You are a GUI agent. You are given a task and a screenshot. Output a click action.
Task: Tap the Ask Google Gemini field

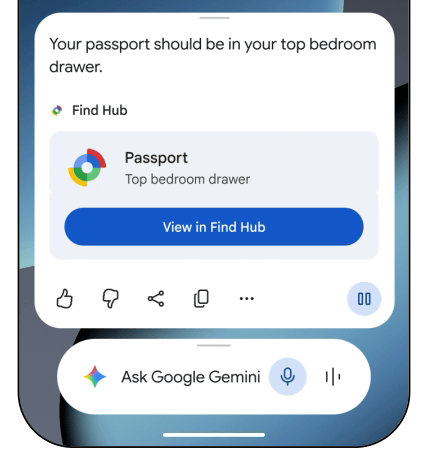(190, 377)
